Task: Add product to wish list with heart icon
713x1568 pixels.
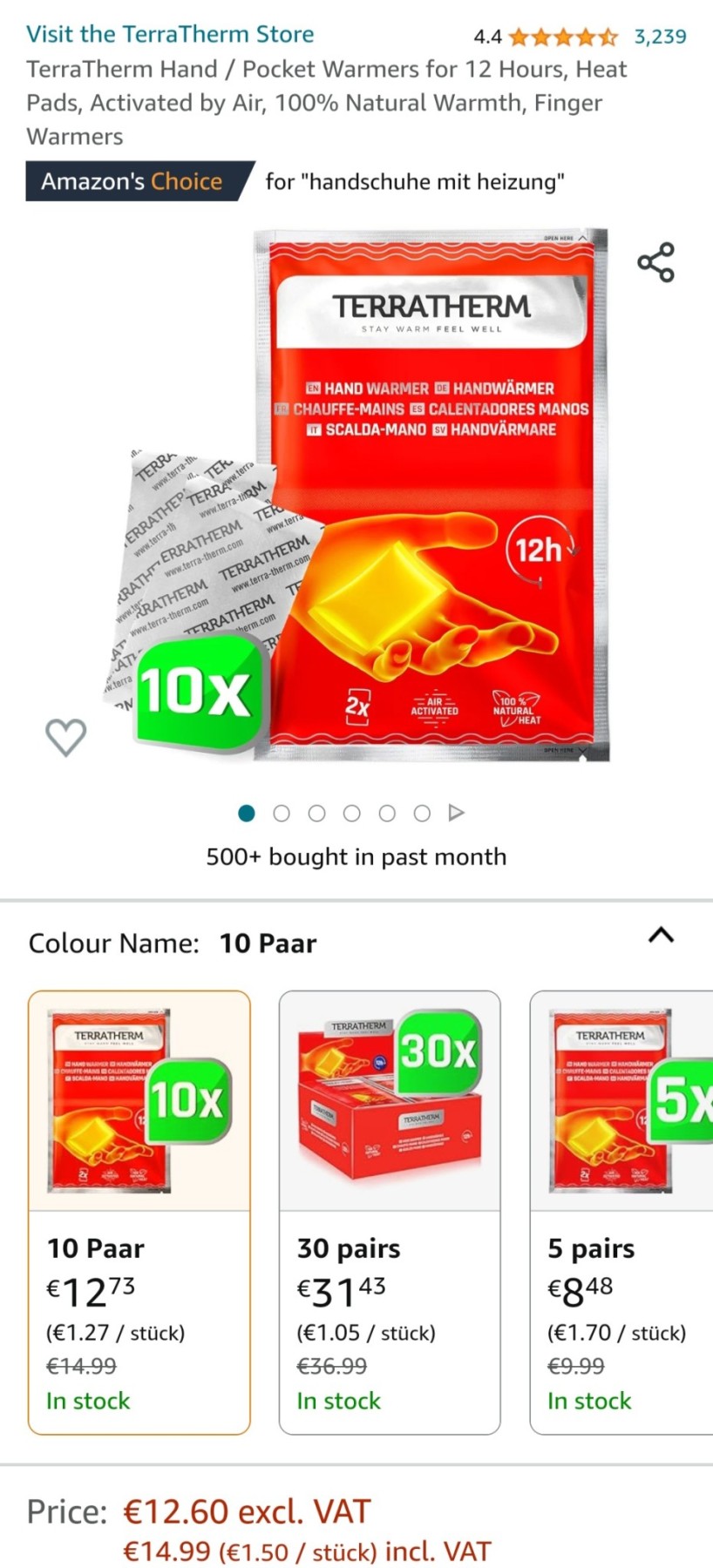Action: [66, 737]
